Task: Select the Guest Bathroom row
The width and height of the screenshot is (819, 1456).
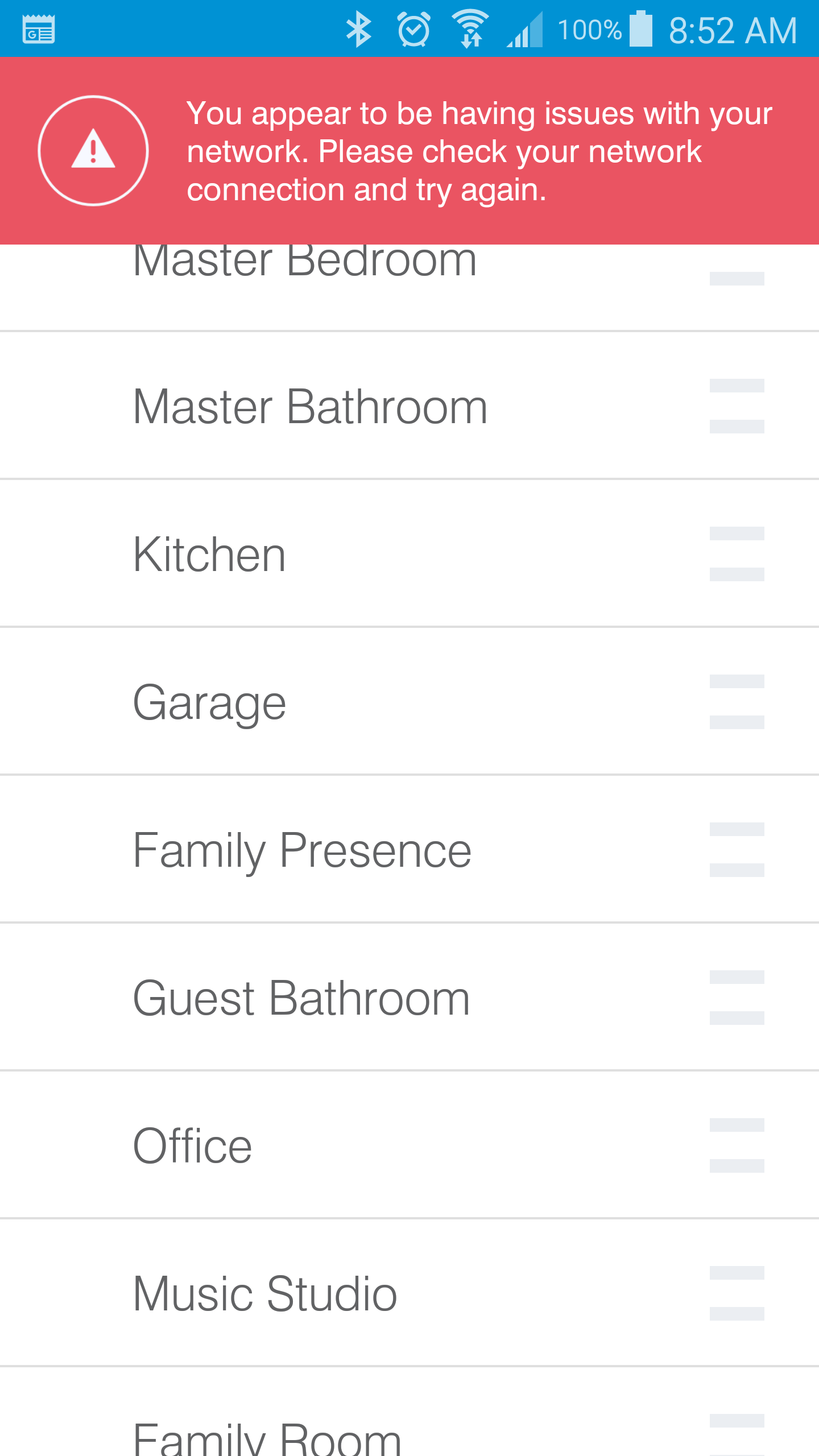Action: click(301, 998)
